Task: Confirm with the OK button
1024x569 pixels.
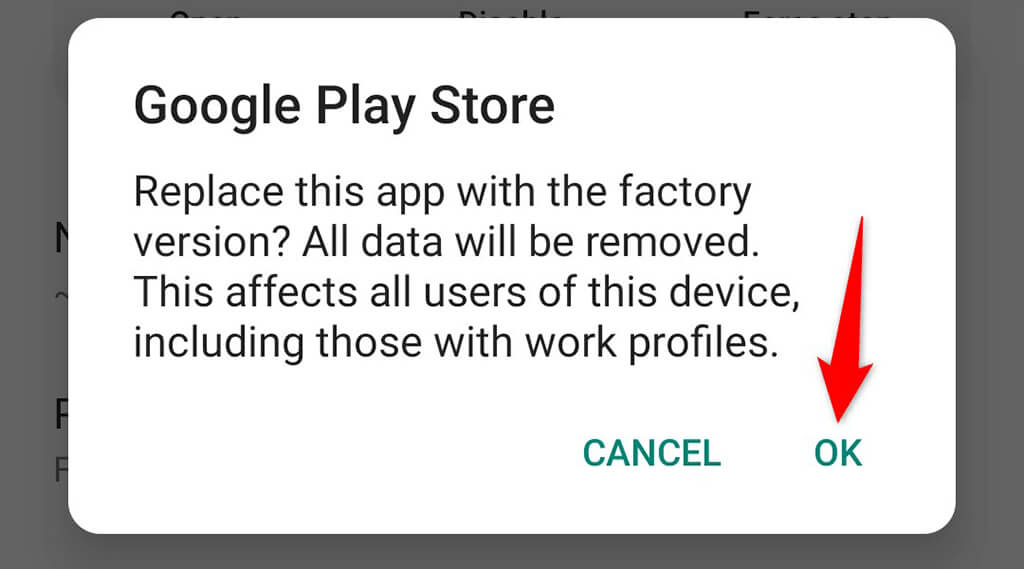Action: click(837, 453)
